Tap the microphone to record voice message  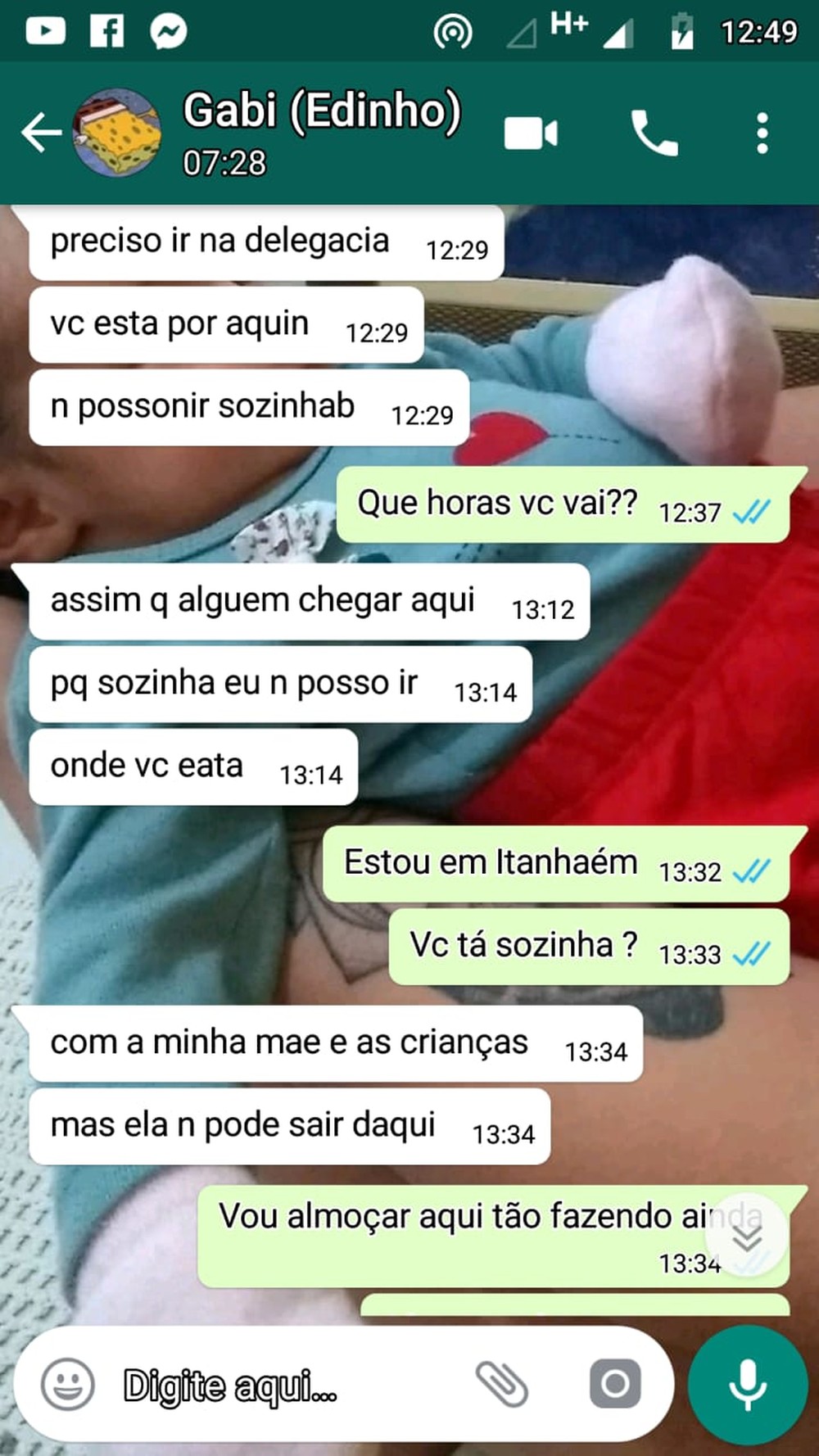tap(747, 1386)
